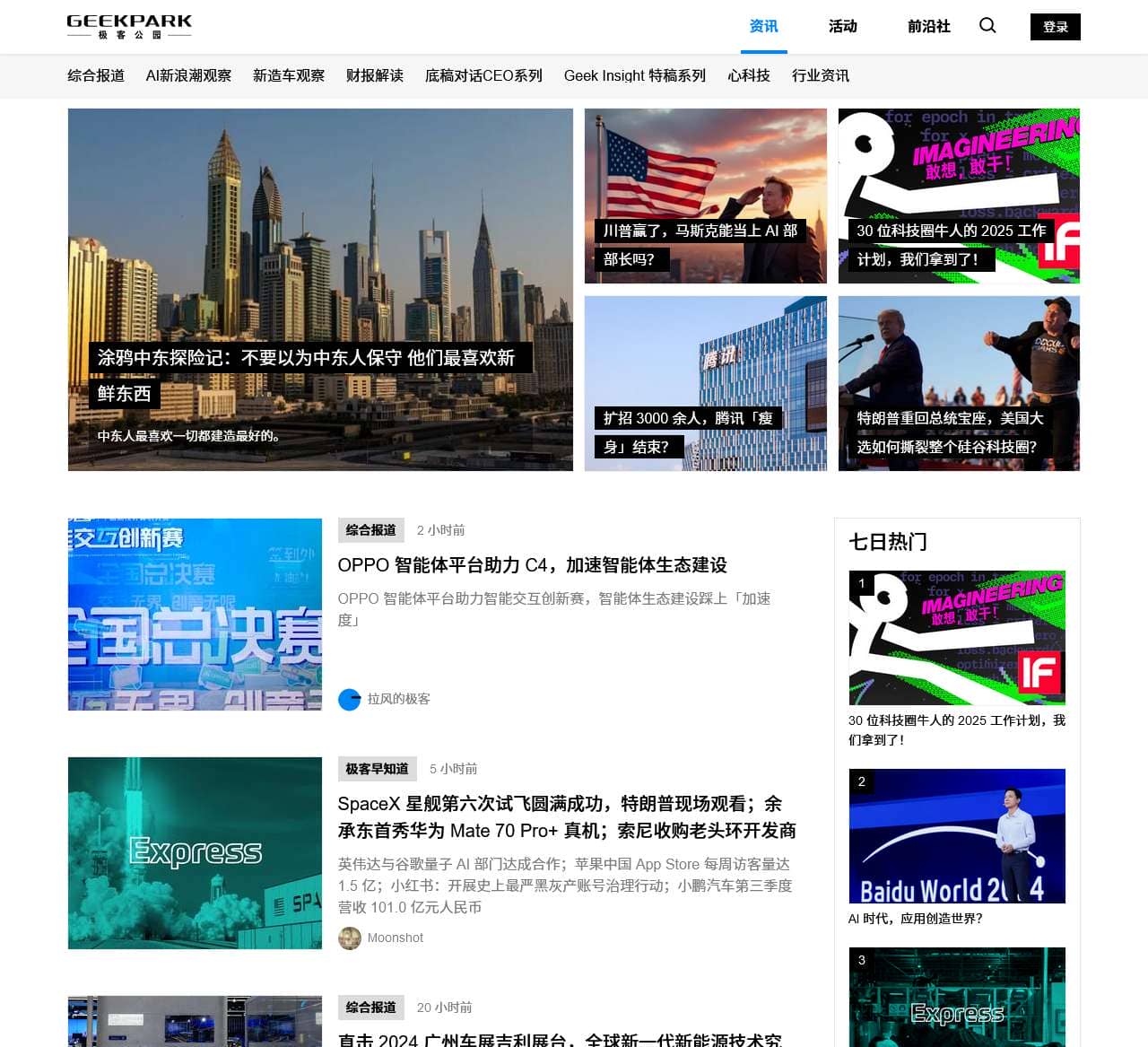The image size is (1148, 1047).
Task: Open the search magnifier icon
Action: tap(987, 26)
